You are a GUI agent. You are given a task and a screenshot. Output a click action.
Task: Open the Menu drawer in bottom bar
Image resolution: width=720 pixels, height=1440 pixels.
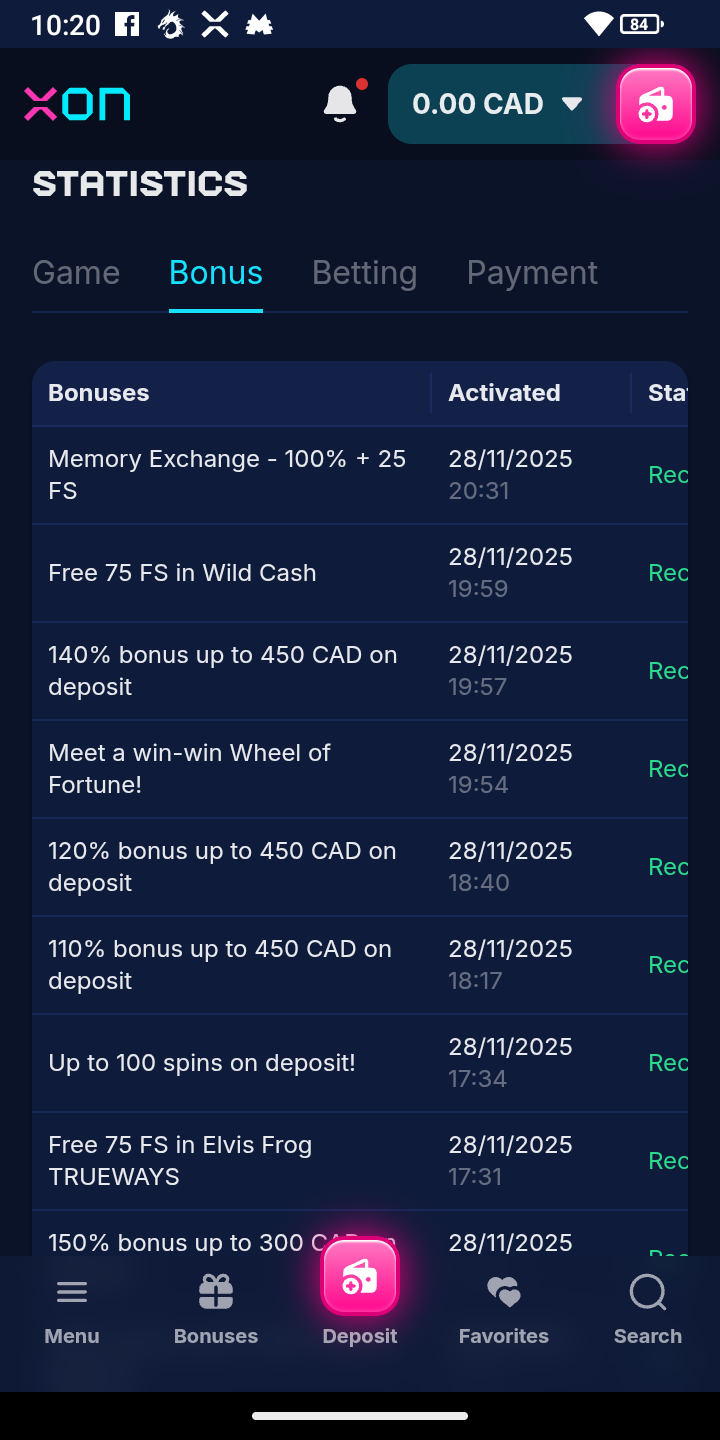click(x=72, y=1309)
